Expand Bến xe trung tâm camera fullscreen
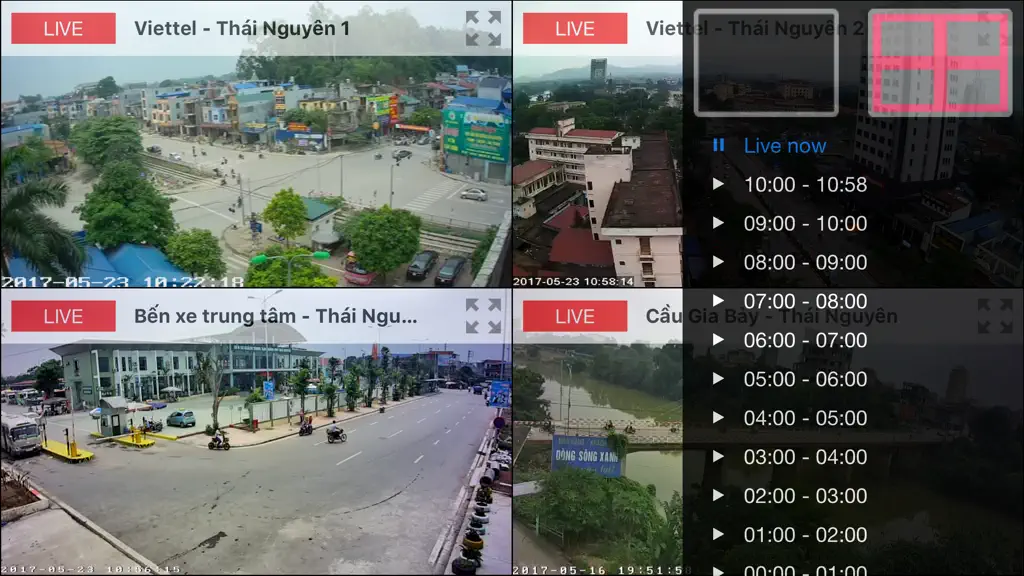Image resolution: width=1024 pixels, height=576 pixels. [483, 316]
